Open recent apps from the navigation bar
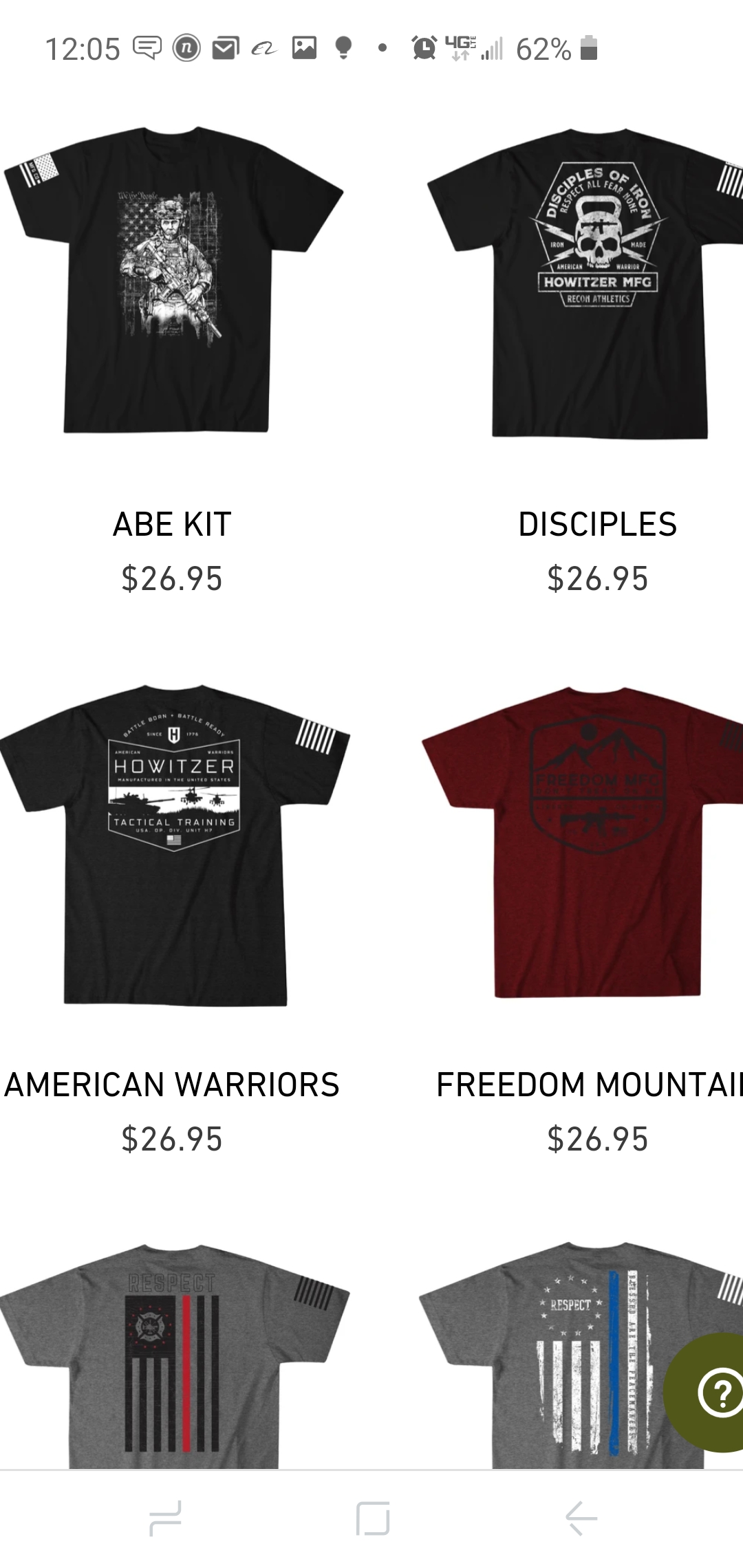The image size is (743, 1568). pos(165,1518)
